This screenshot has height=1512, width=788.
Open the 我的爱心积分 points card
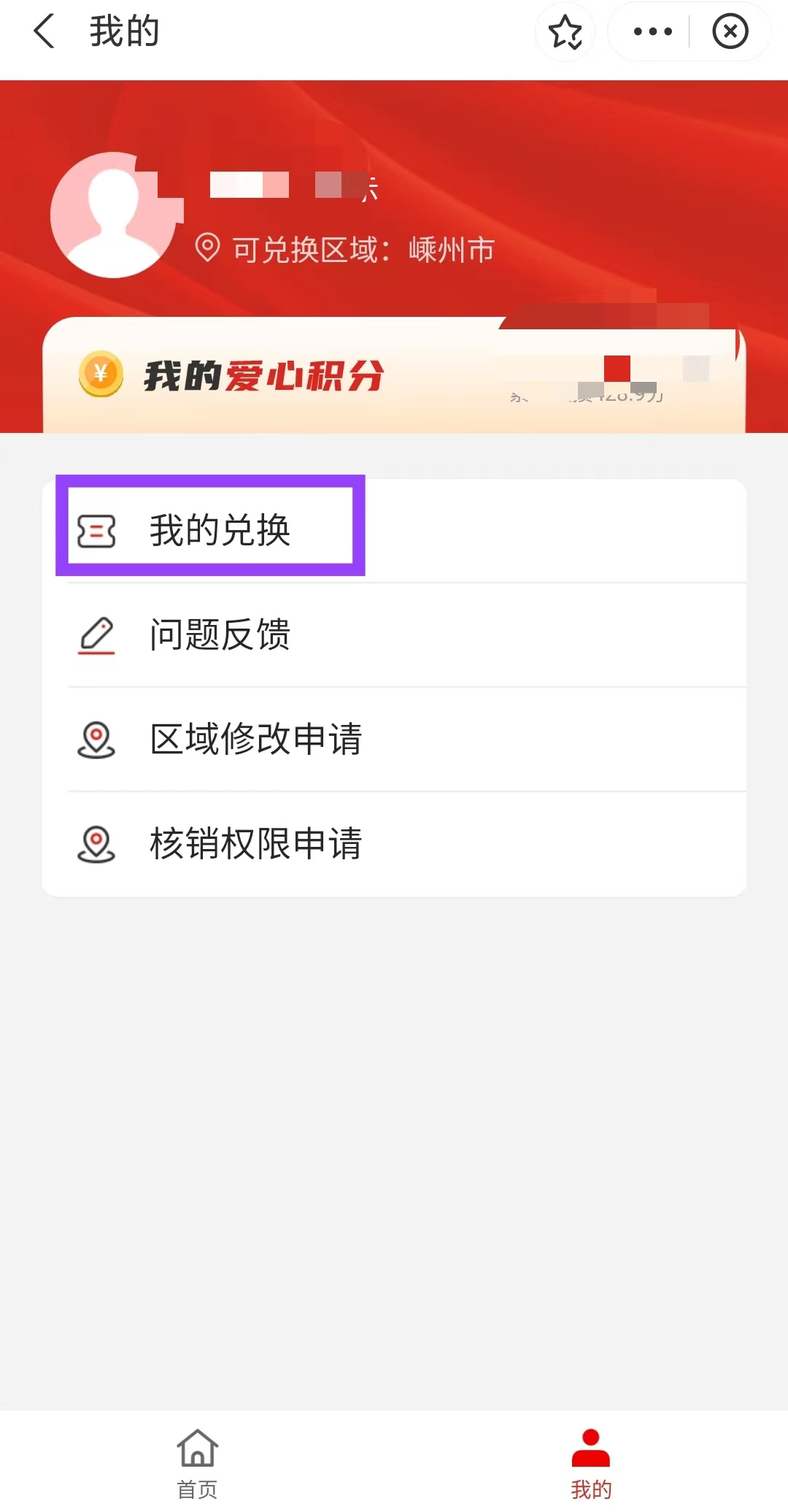click(394, 376)
